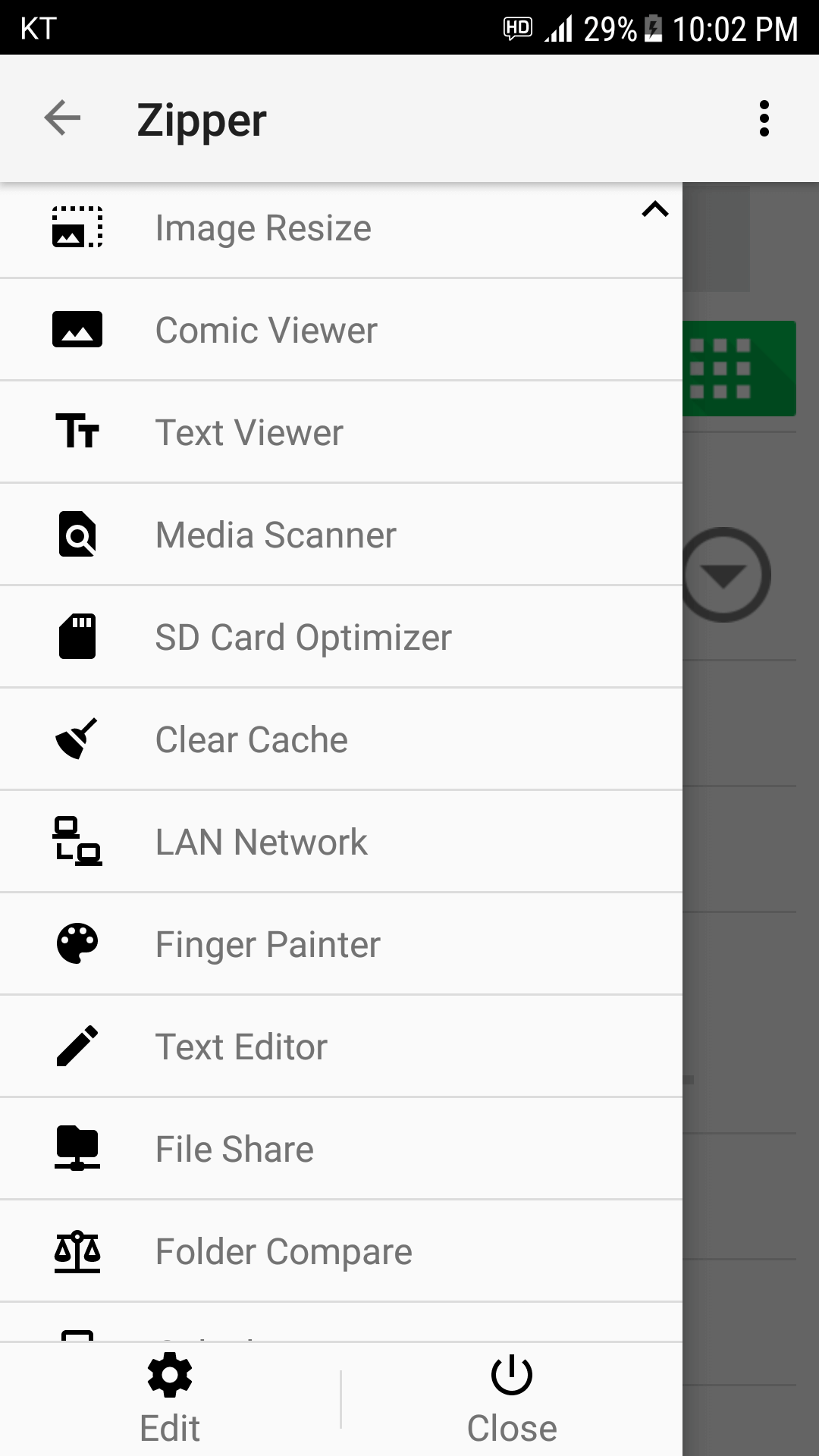Click the SD Card Optimizer icon
Image resolution: width=819 pixels, height=1456 pixels.
pos(76,637)
